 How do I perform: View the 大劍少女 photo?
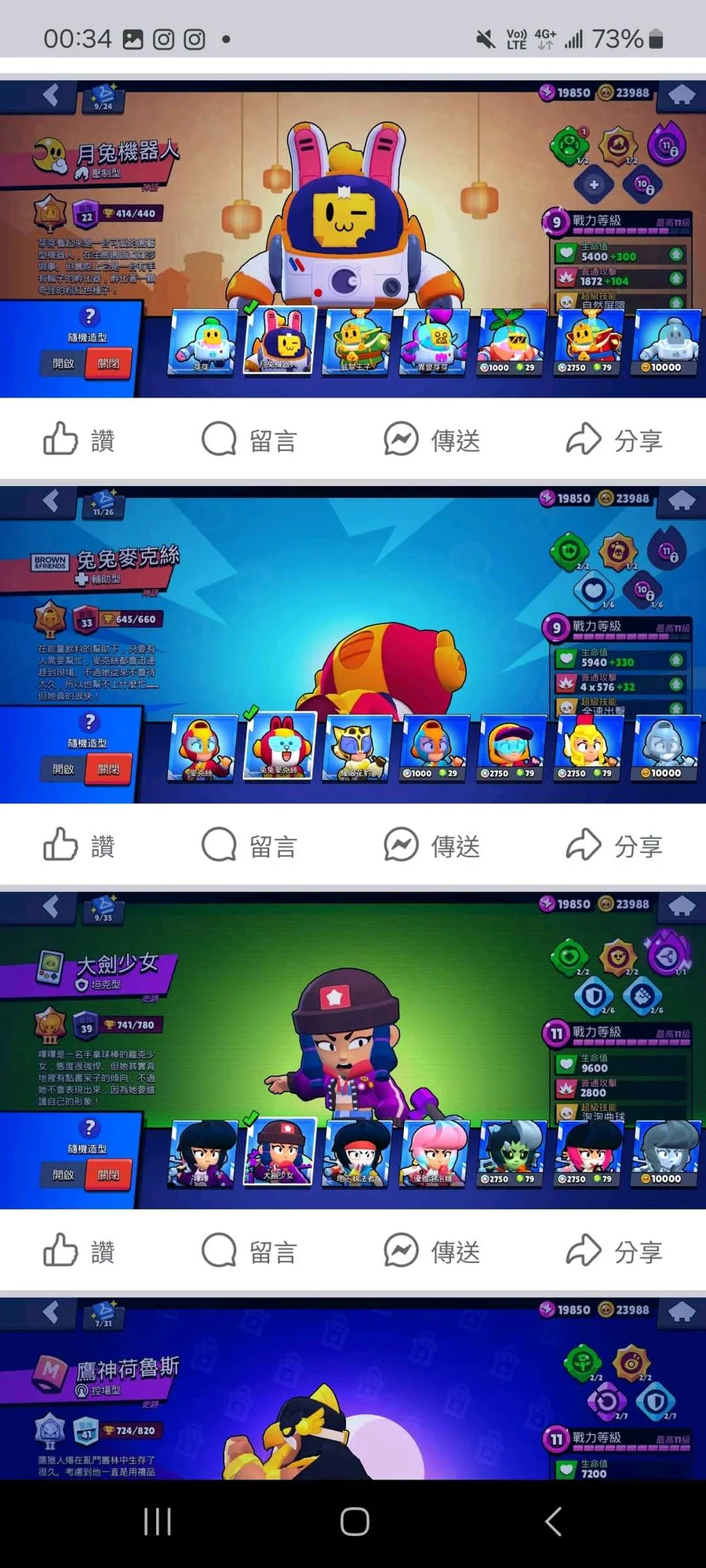[353, 1051]
